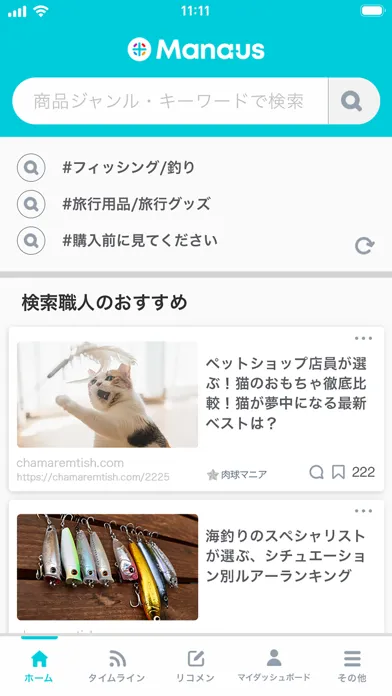Refresh the suggested hashtags
392x696 pixels.
point(364,245)
